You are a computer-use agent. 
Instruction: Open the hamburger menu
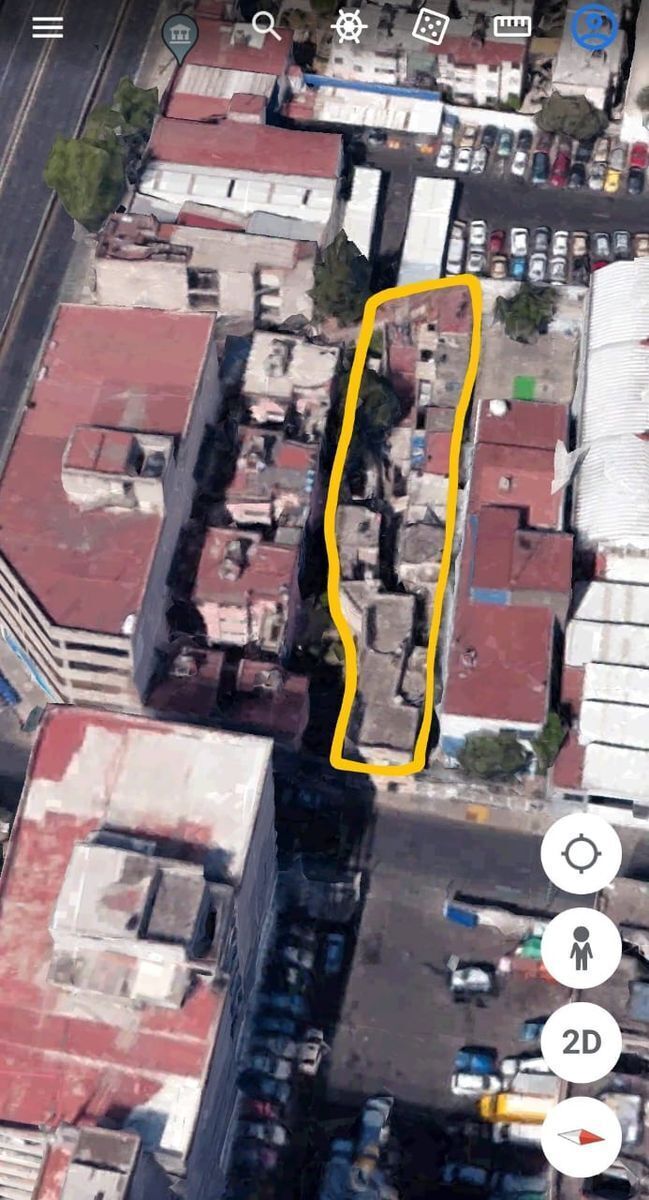[47, 27]
